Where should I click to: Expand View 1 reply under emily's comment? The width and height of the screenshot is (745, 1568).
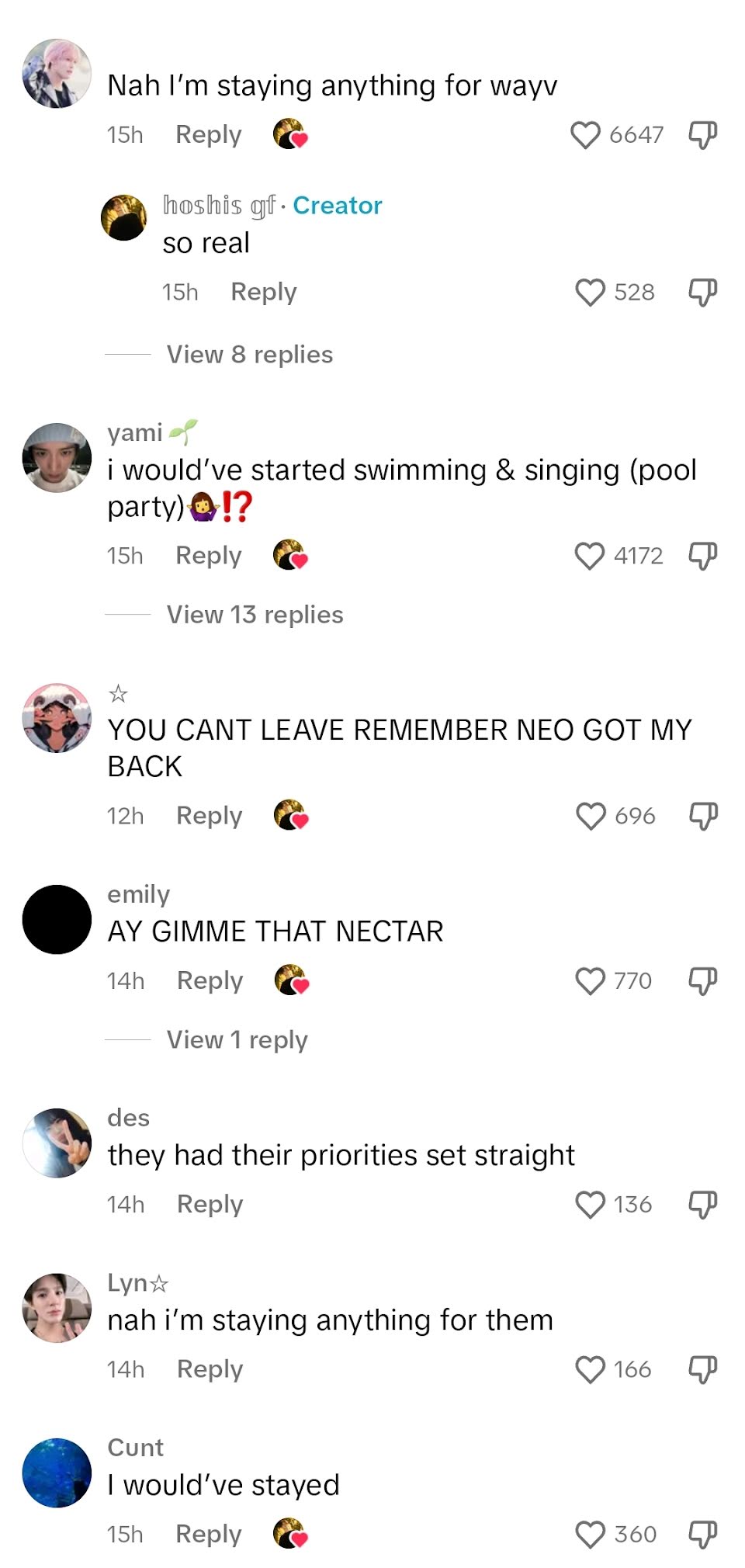click(237, 1040)
